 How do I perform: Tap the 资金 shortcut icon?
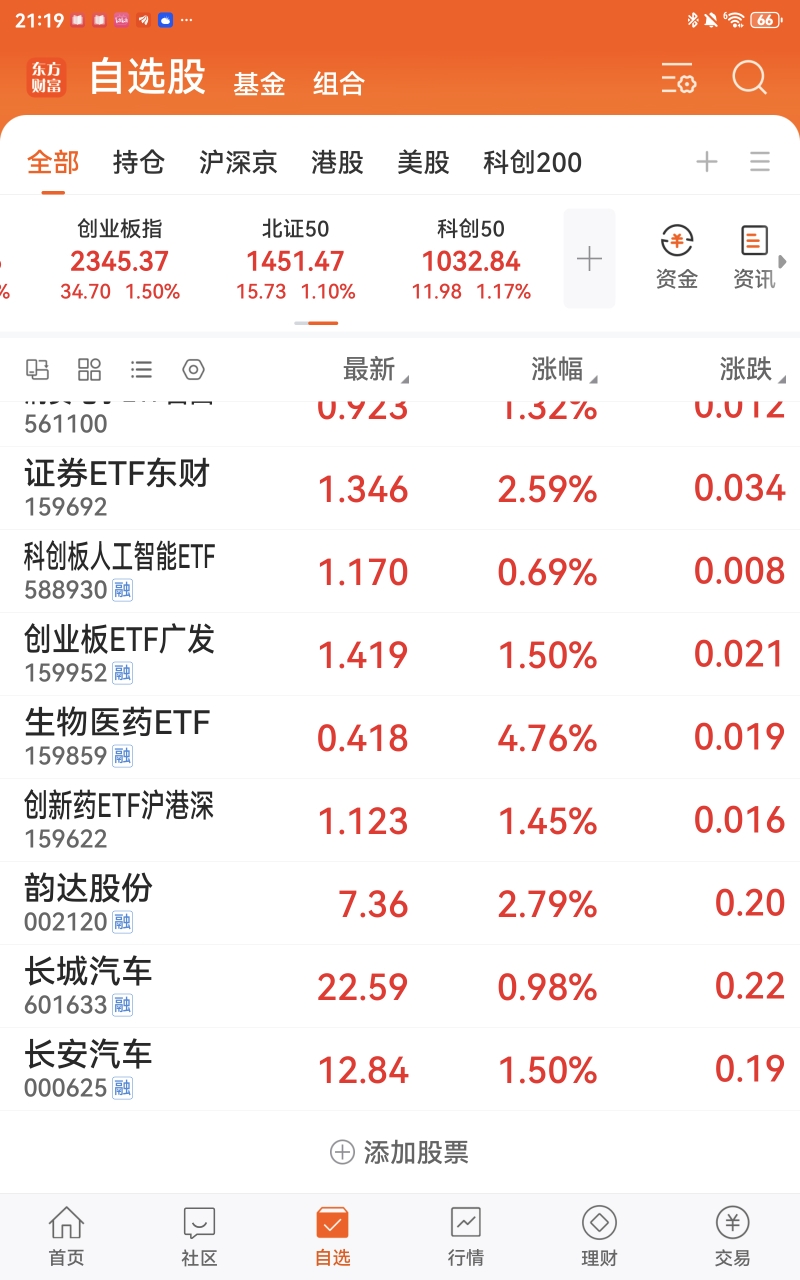[x=677, y=257]
